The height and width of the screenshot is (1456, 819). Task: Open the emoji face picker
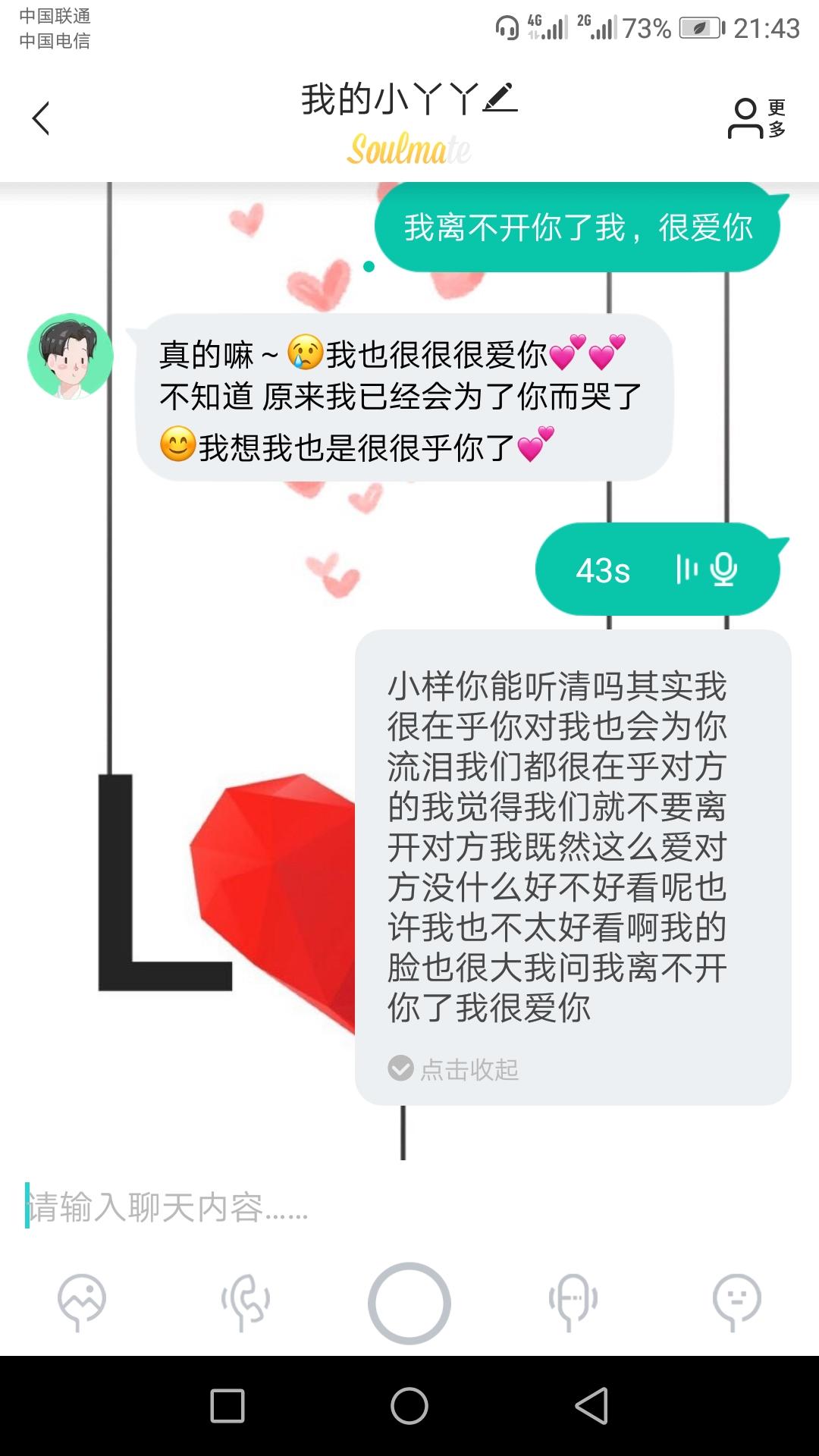pos(736,1302)
